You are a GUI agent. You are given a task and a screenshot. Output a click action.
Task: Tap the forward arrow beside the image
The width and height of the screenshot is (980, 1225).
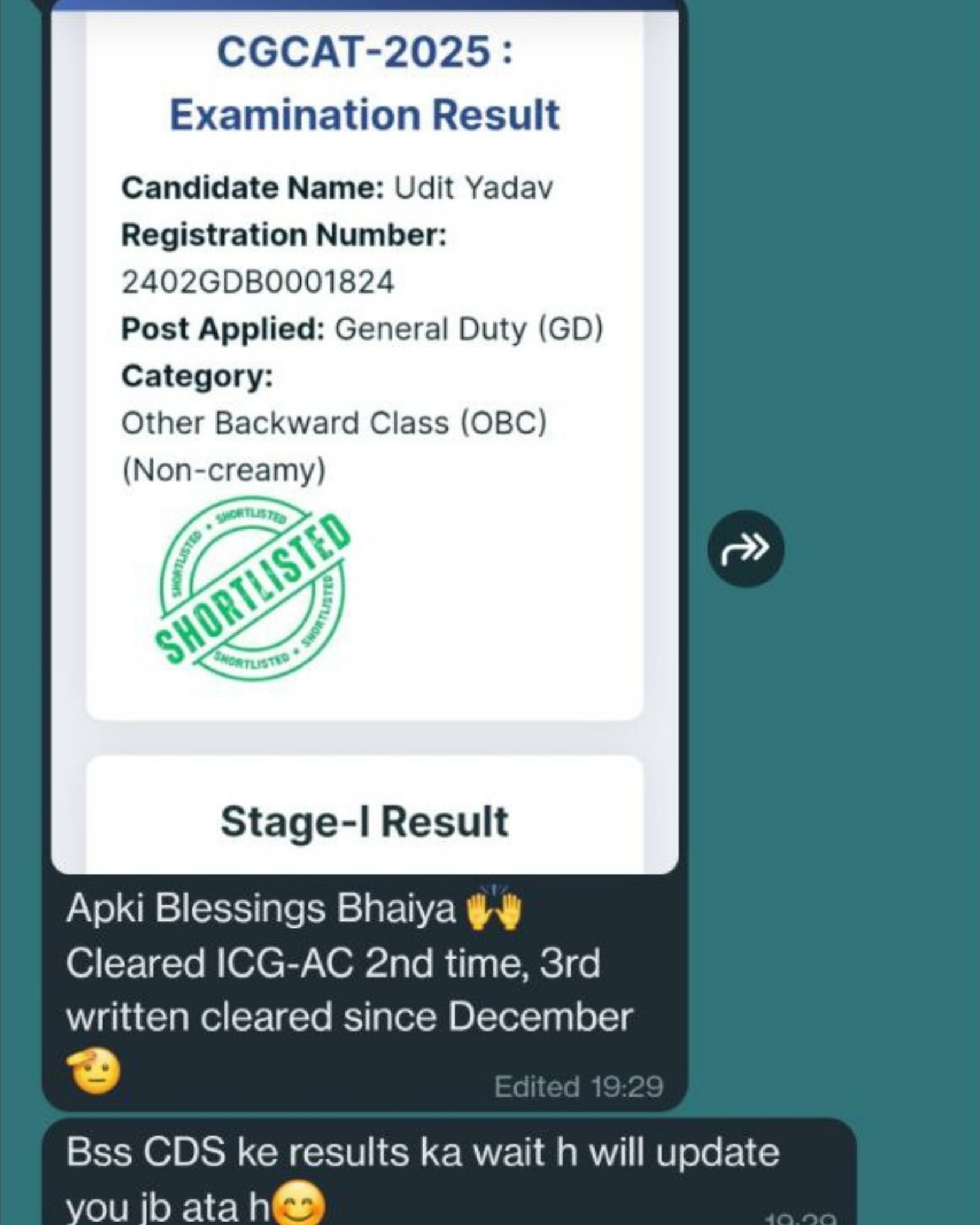[x=745, y=549]
